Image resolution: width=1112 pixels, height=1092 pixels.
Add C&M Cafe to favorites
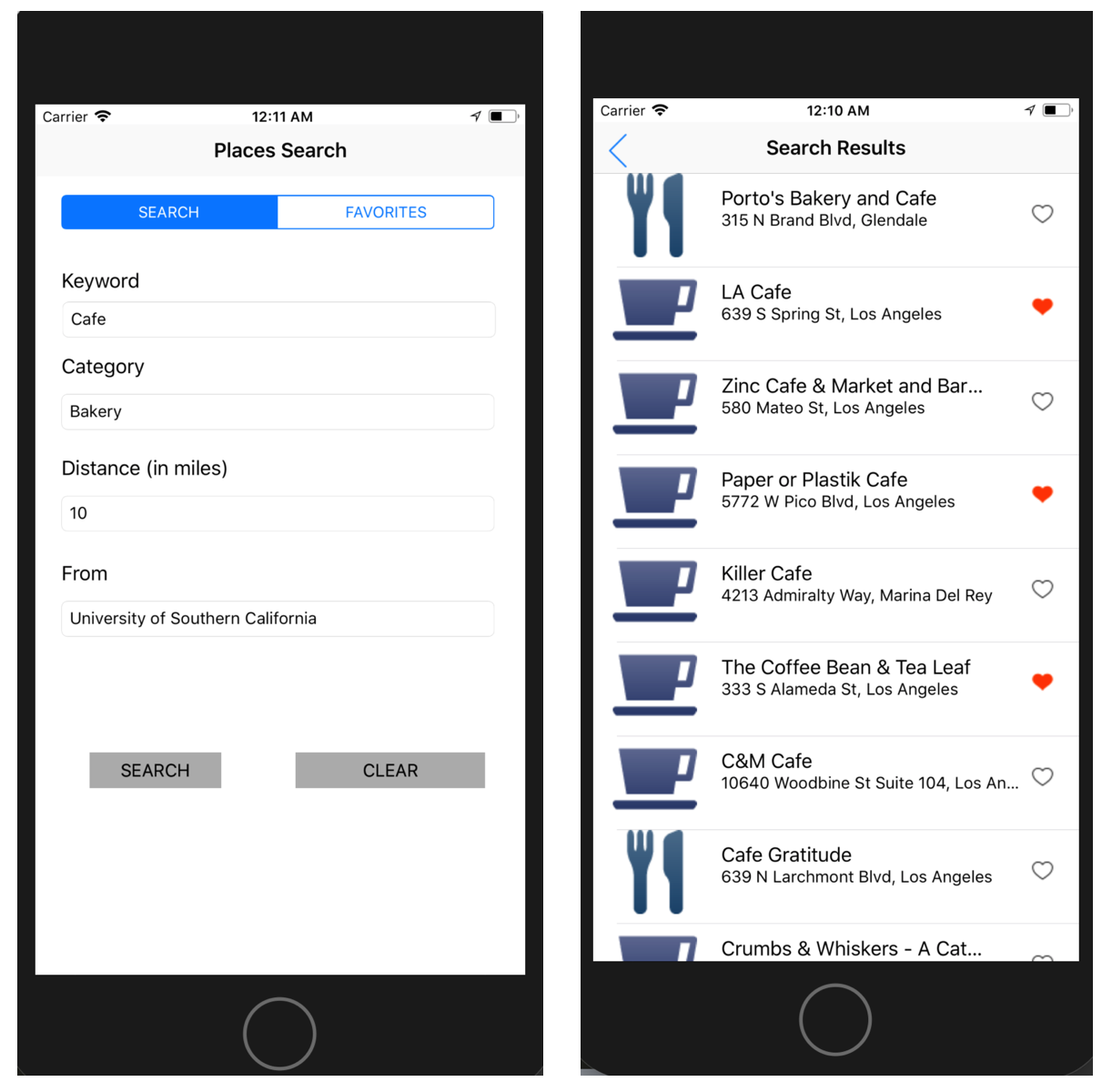click(x=1042, y=776)
